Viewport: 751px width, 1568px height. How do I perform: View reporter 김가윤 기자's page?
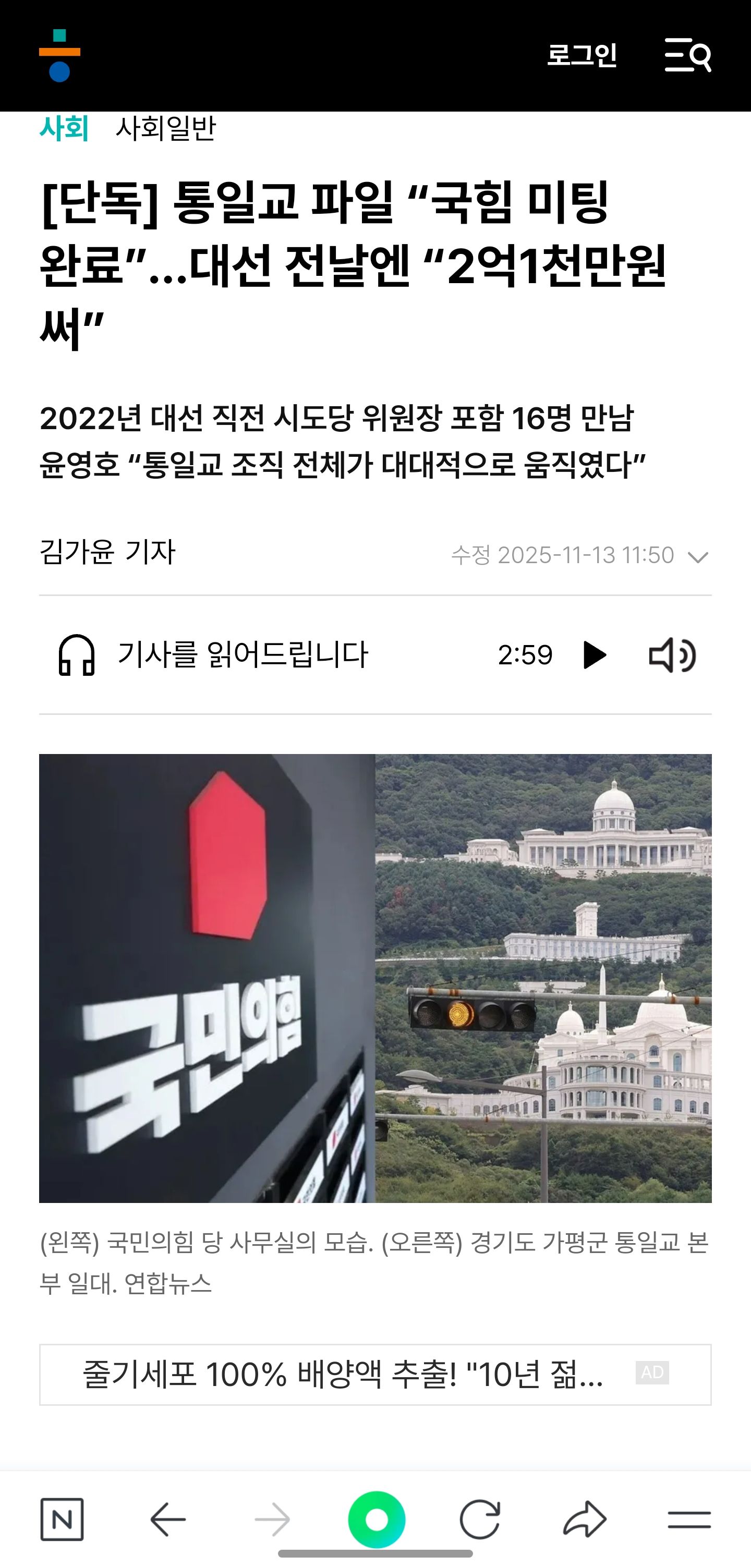pyautogui.click(x=108, y=552)
